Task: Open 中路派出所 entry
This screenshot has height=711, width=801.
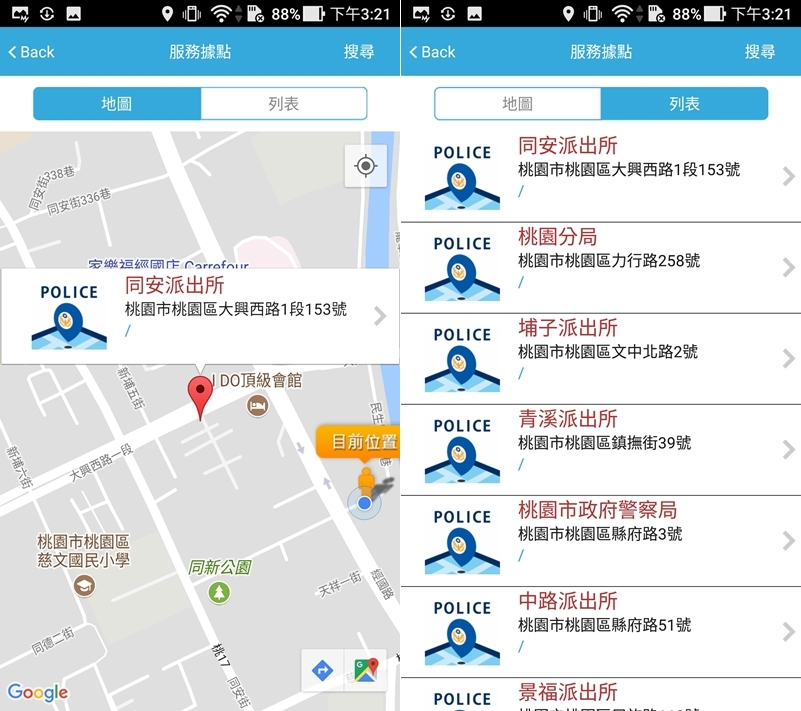Action: tap(600, 631)
